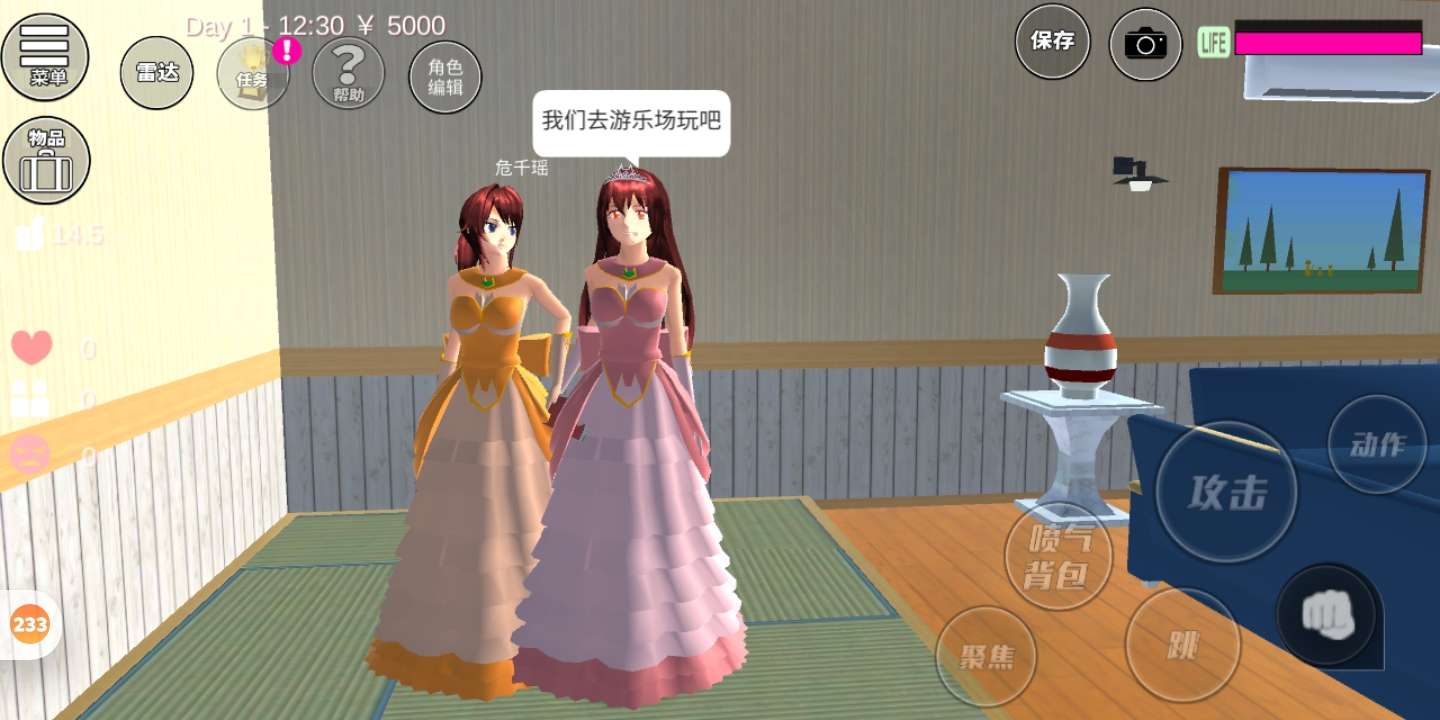Open the 物品 items briefcase
The width and height of the screenshot is (1440, 720).
tap(46, 160)
